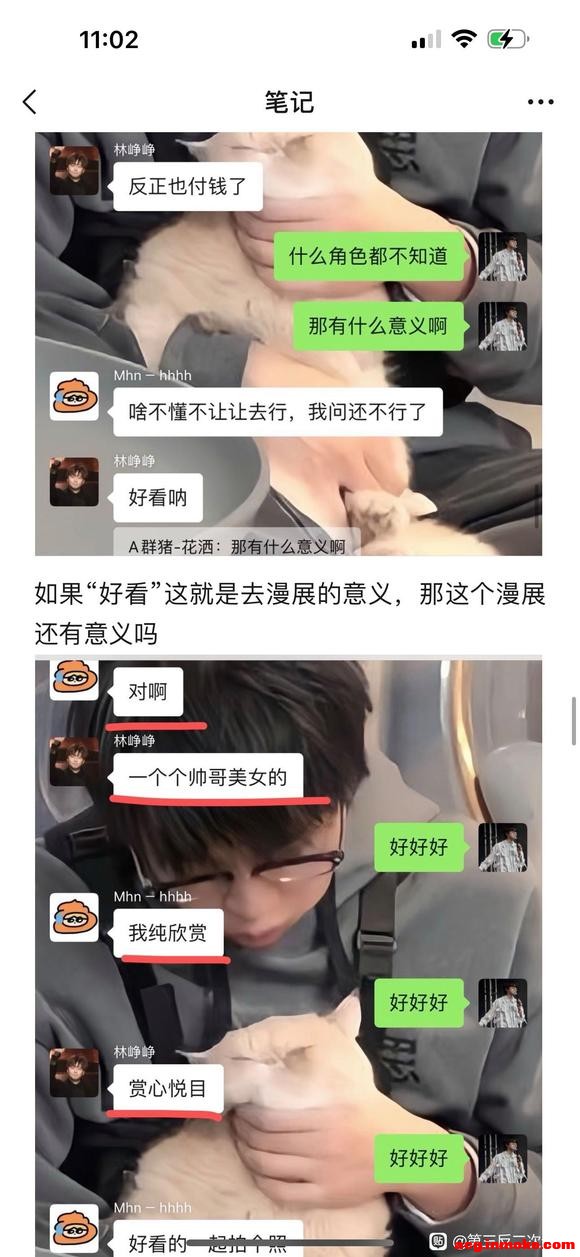Viewport: 580px width, 1257px height.
Task: Go back from the 笔记 page
Action: (30, 101)
